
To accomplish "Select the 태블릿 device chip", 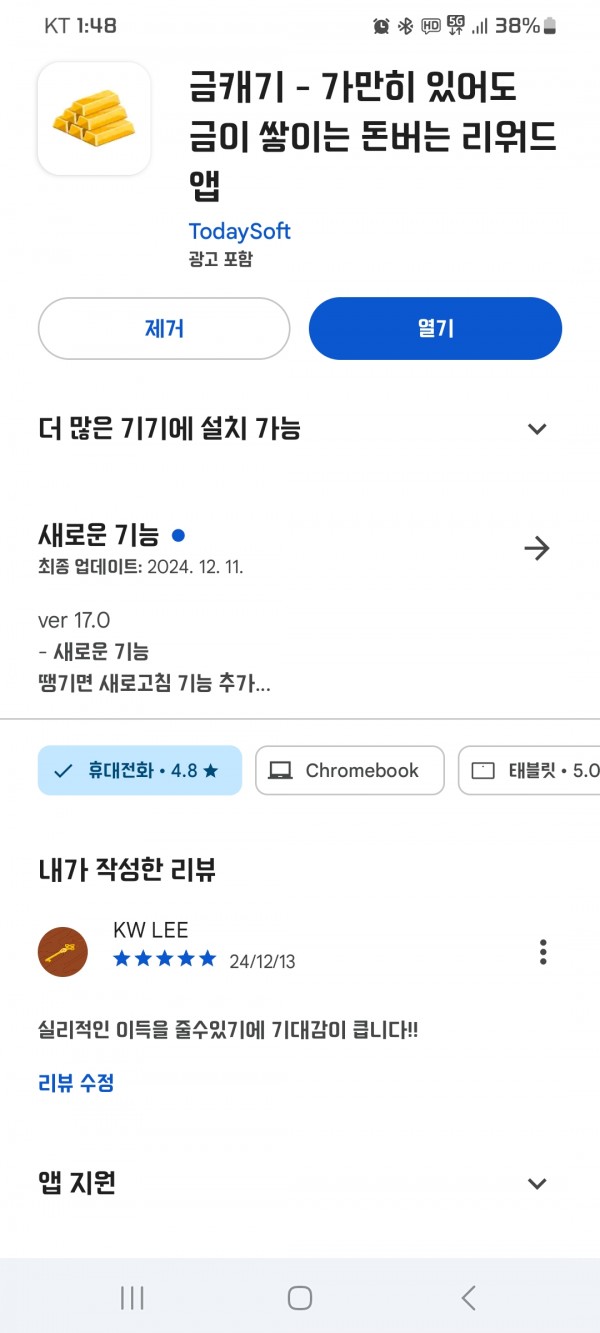I will (x=529, y=770).
